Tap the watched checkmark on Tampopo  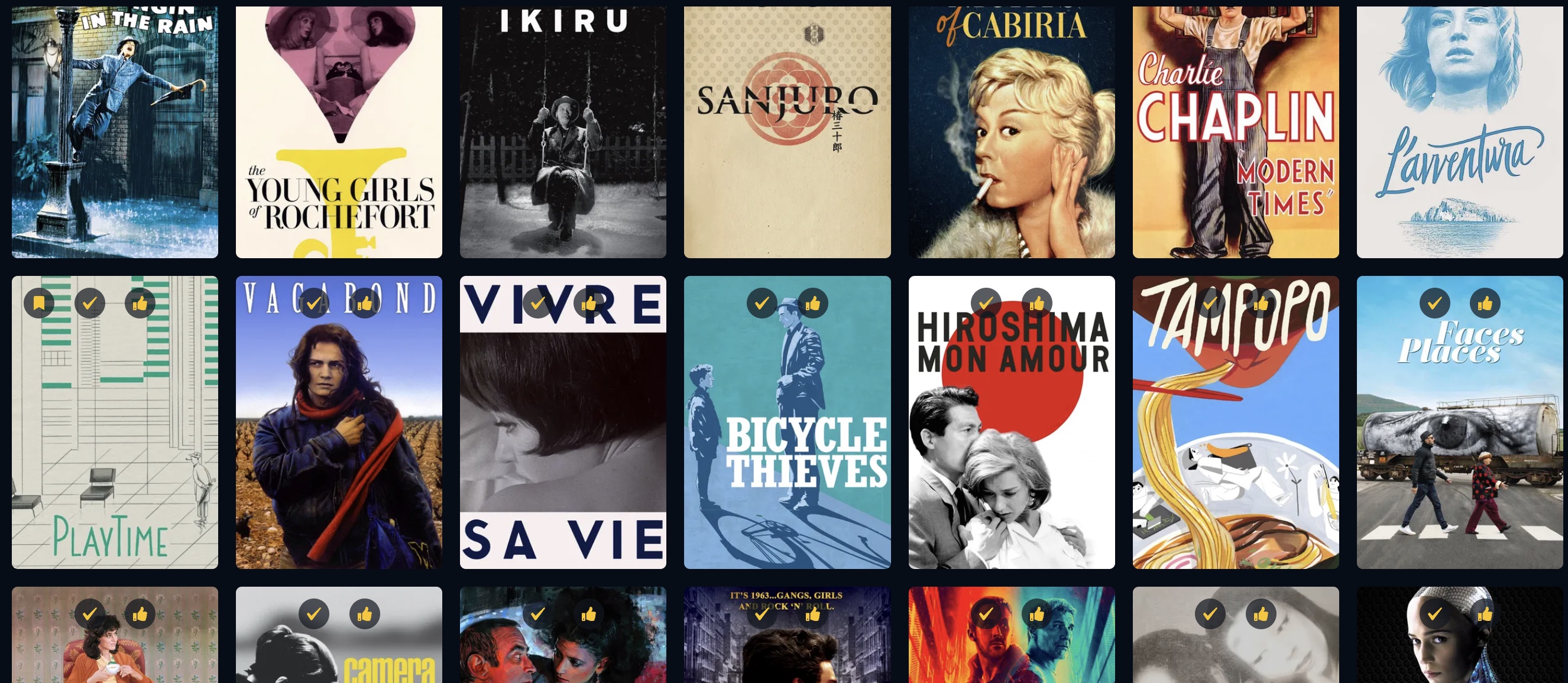pyautogui.click(x=1210, y=303)
